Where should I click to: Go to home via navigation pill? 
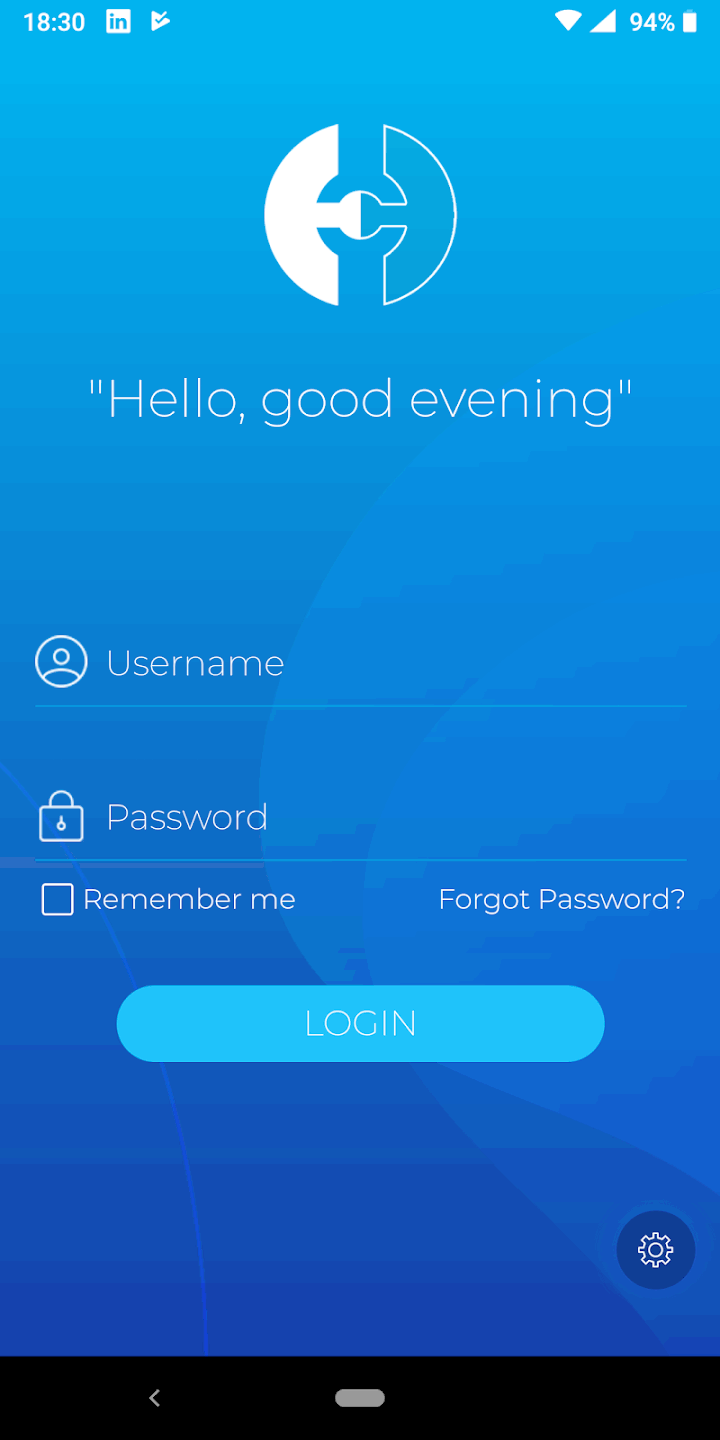(x=360, y=1398)
